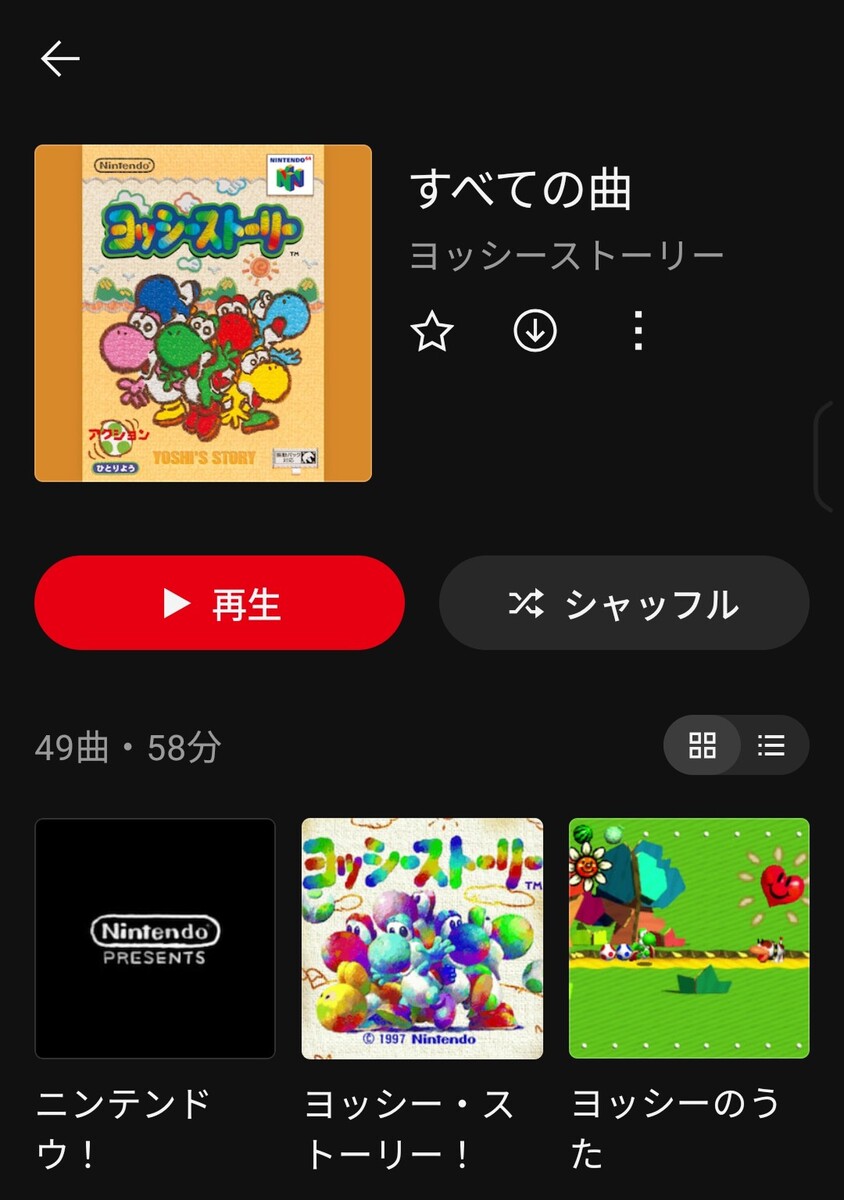Open the ヨッシーストーリー game title link
Viewport: 844px width, 1200px height.
point(566,257)
